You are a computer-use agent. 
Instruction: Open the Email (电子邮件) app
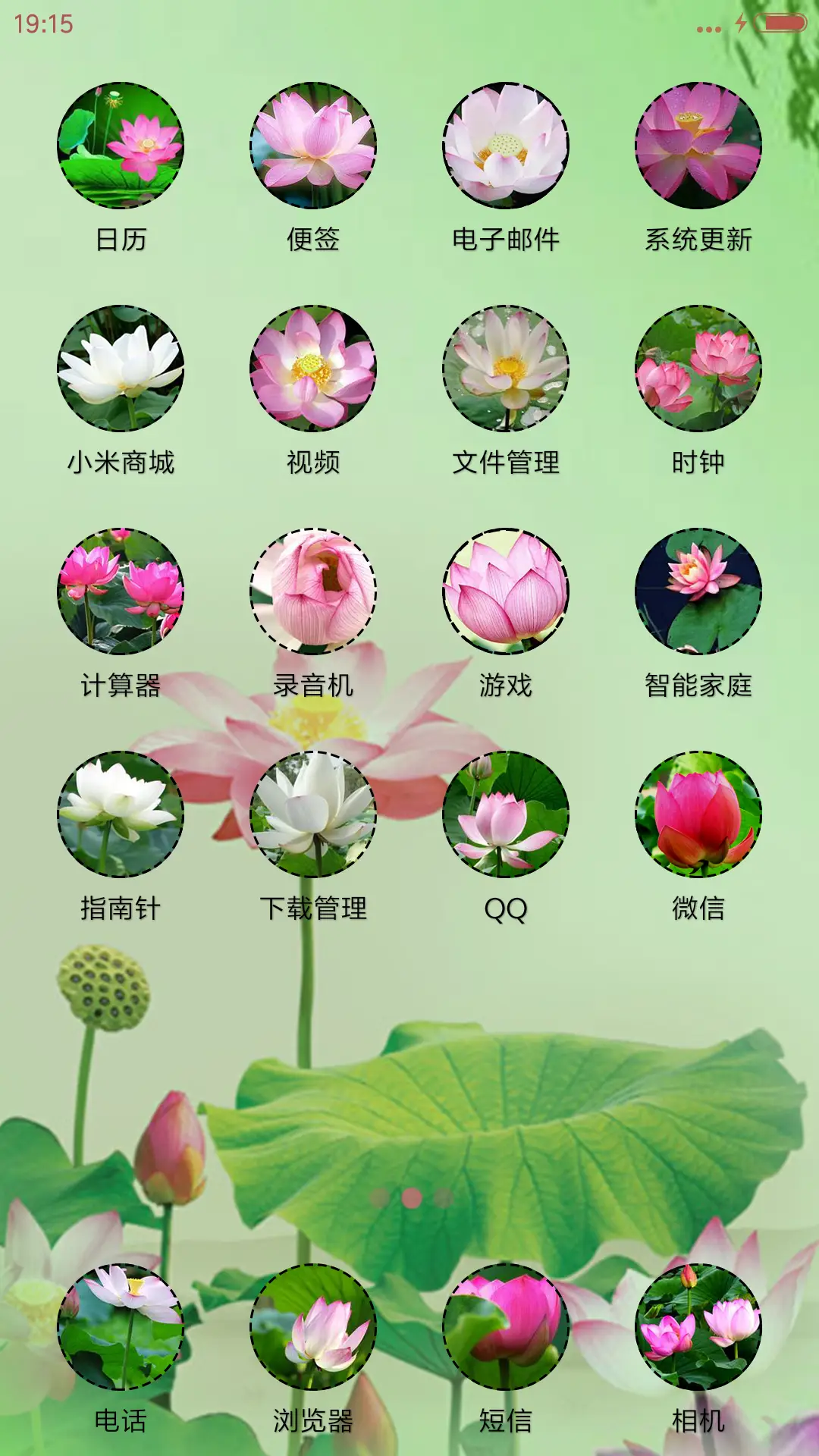[x=504, y=148]
